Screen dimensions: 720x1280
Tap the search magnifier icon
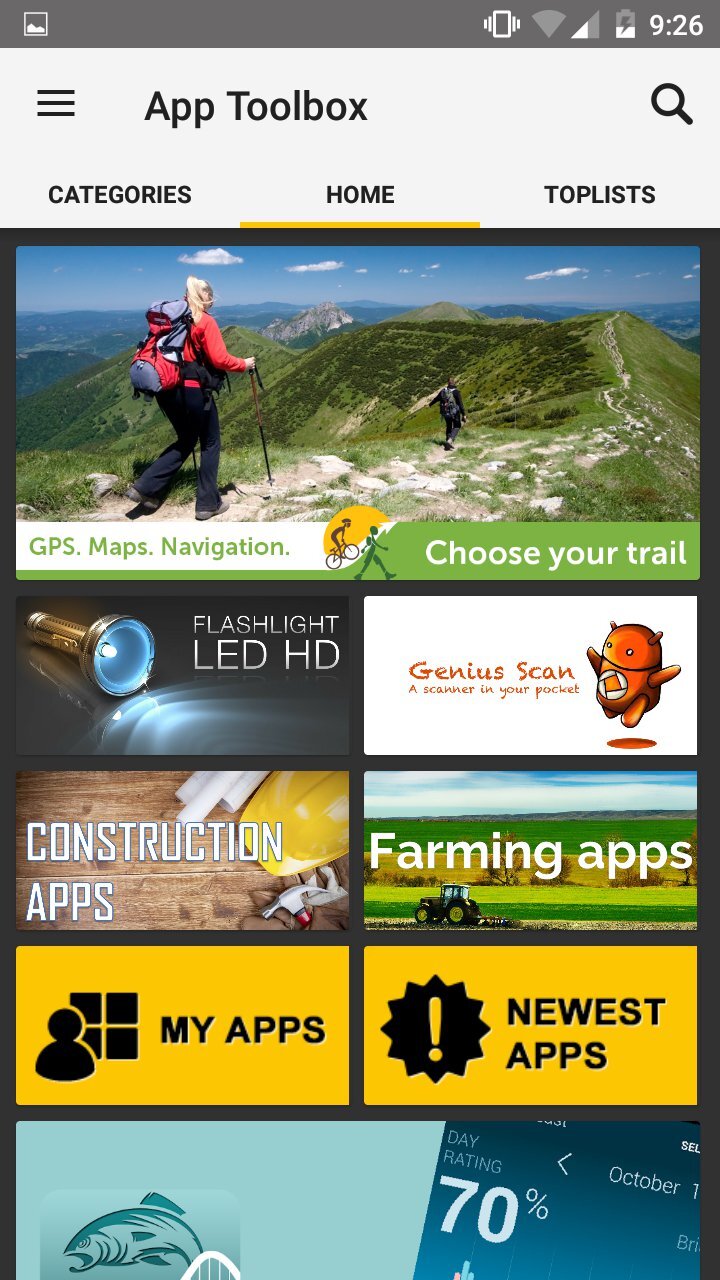(x=671, y=104)
